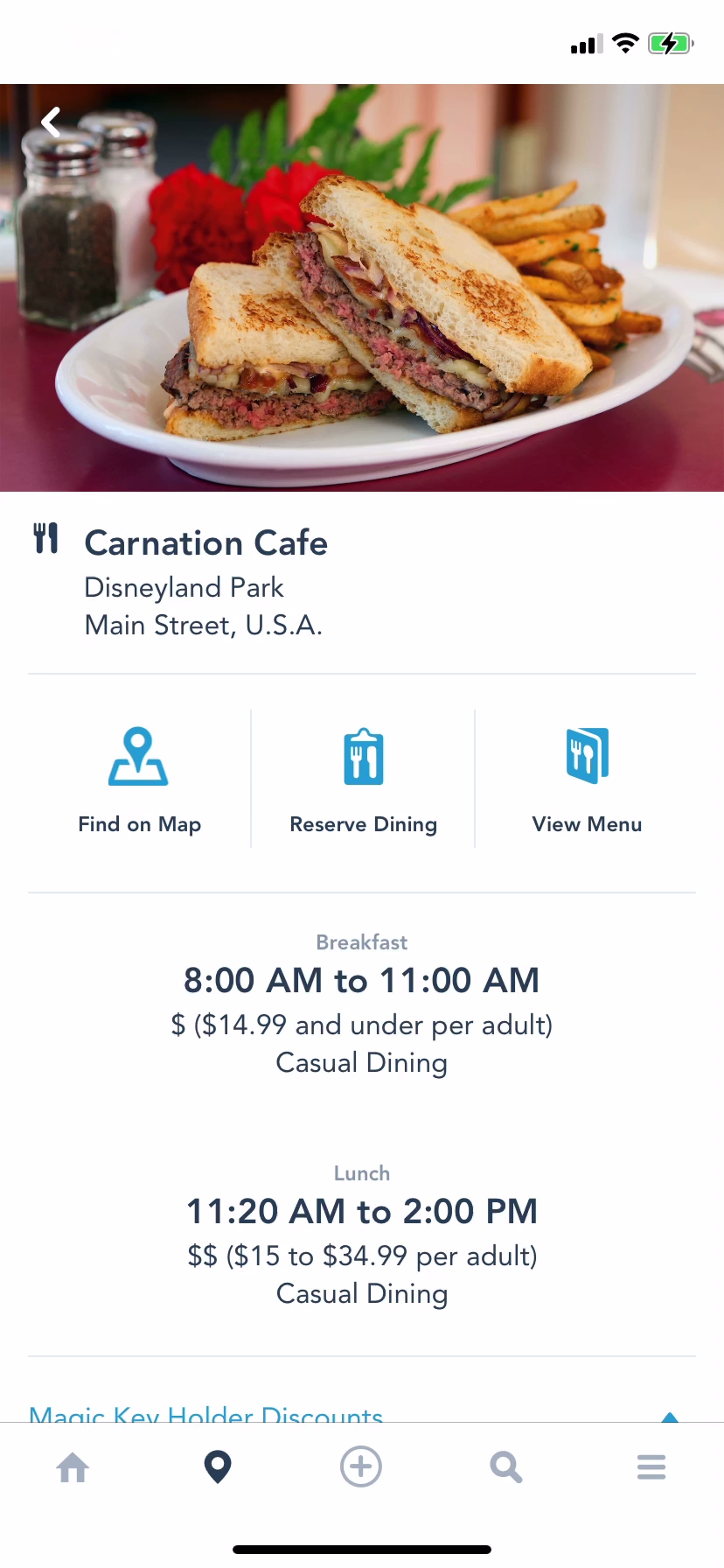Go to the home tab

(x=73, y=1467)
